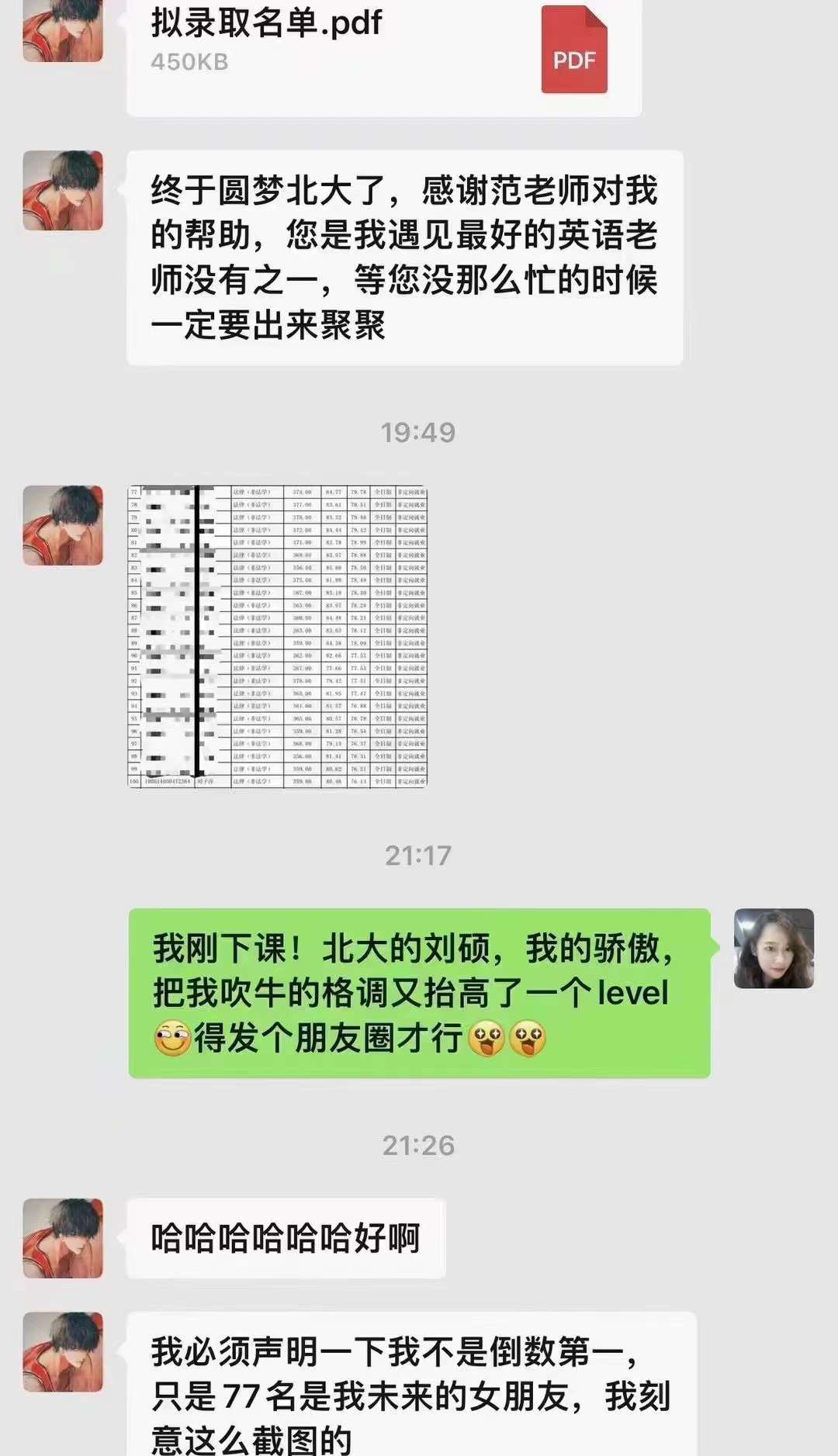View the admission list table image

278,636
